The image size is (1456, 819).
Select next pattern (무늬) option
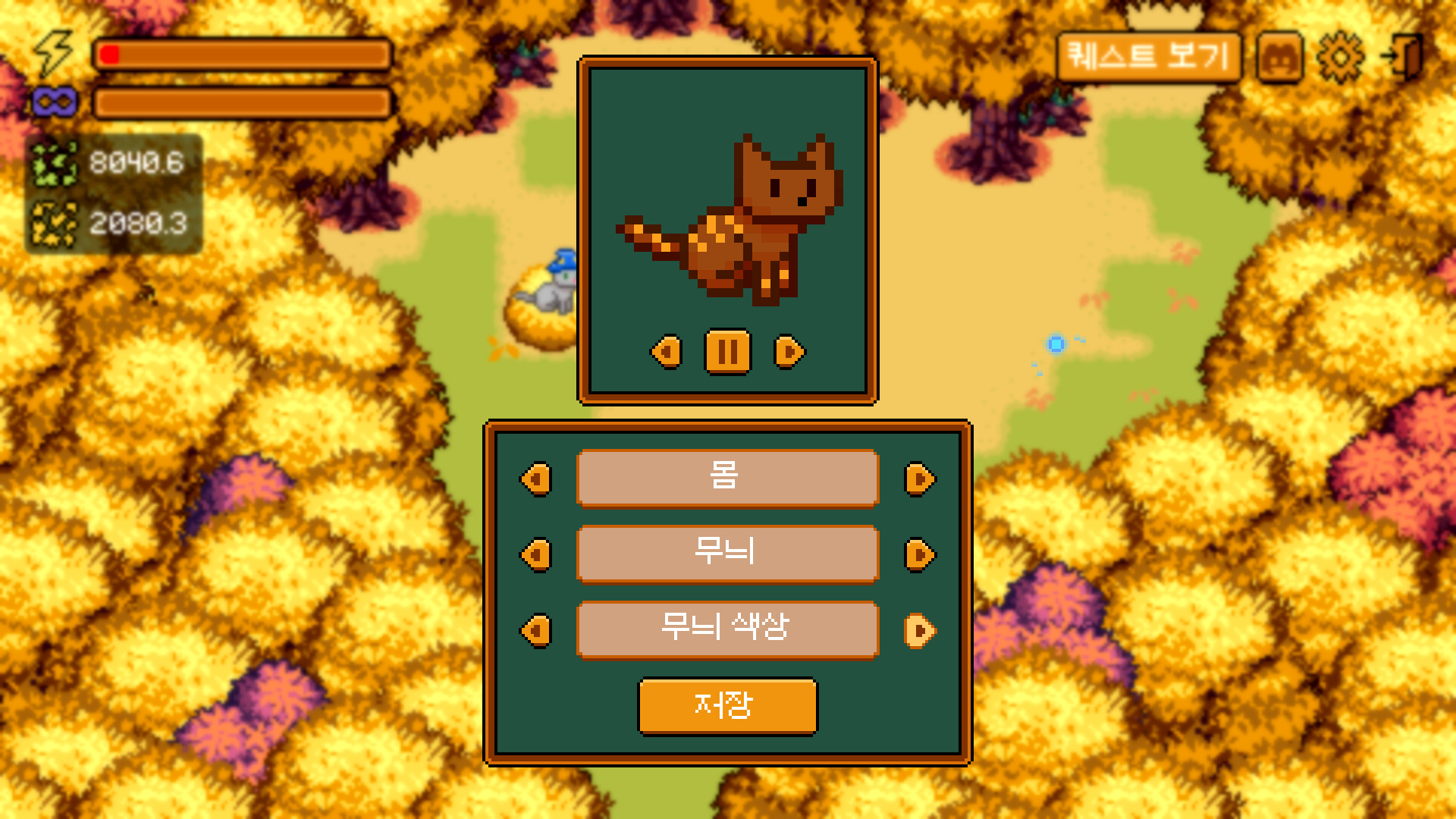920,555
